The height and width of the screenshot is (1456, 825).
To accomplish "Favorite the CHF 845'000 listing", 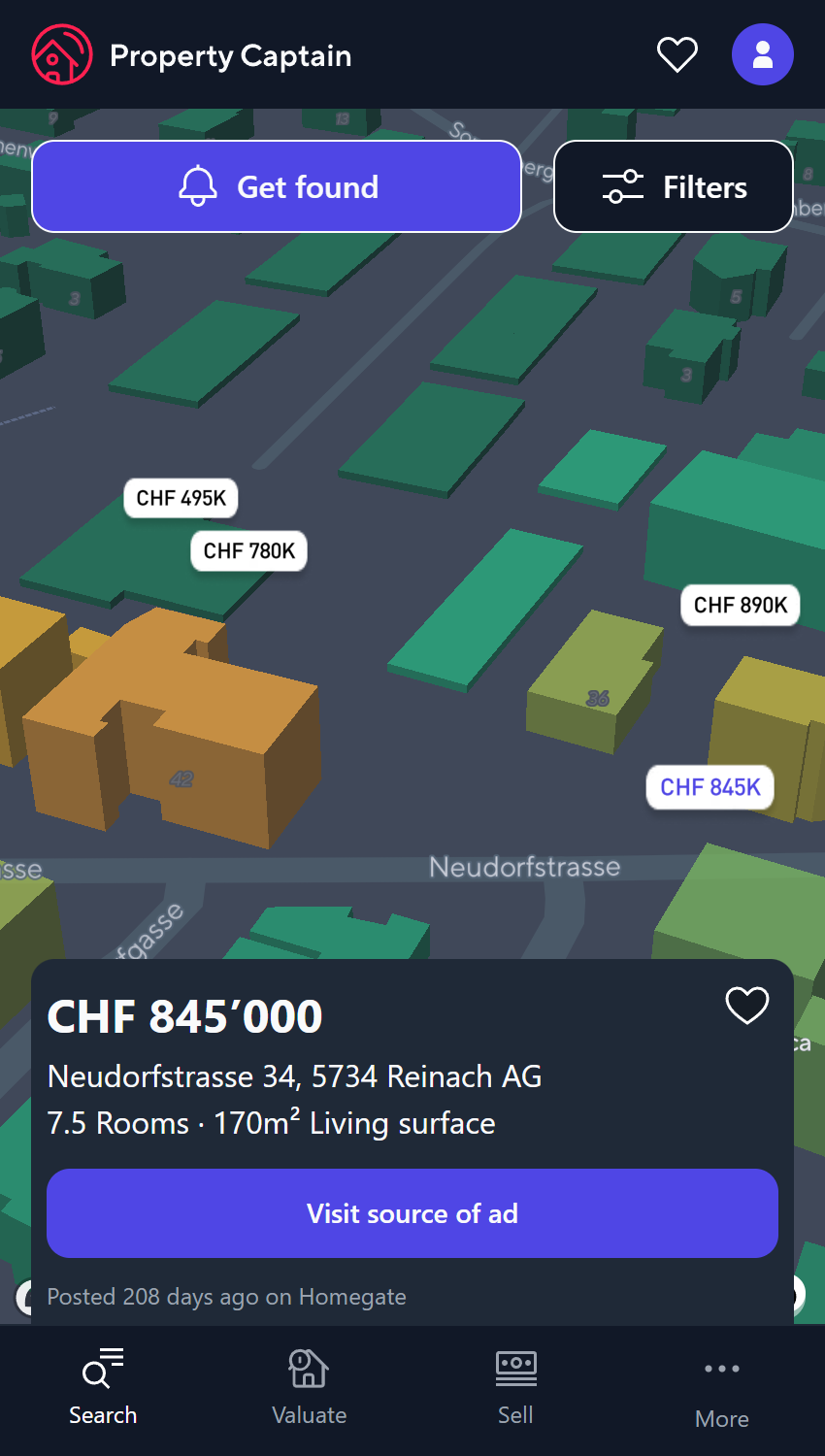I will pos(746,1006).
